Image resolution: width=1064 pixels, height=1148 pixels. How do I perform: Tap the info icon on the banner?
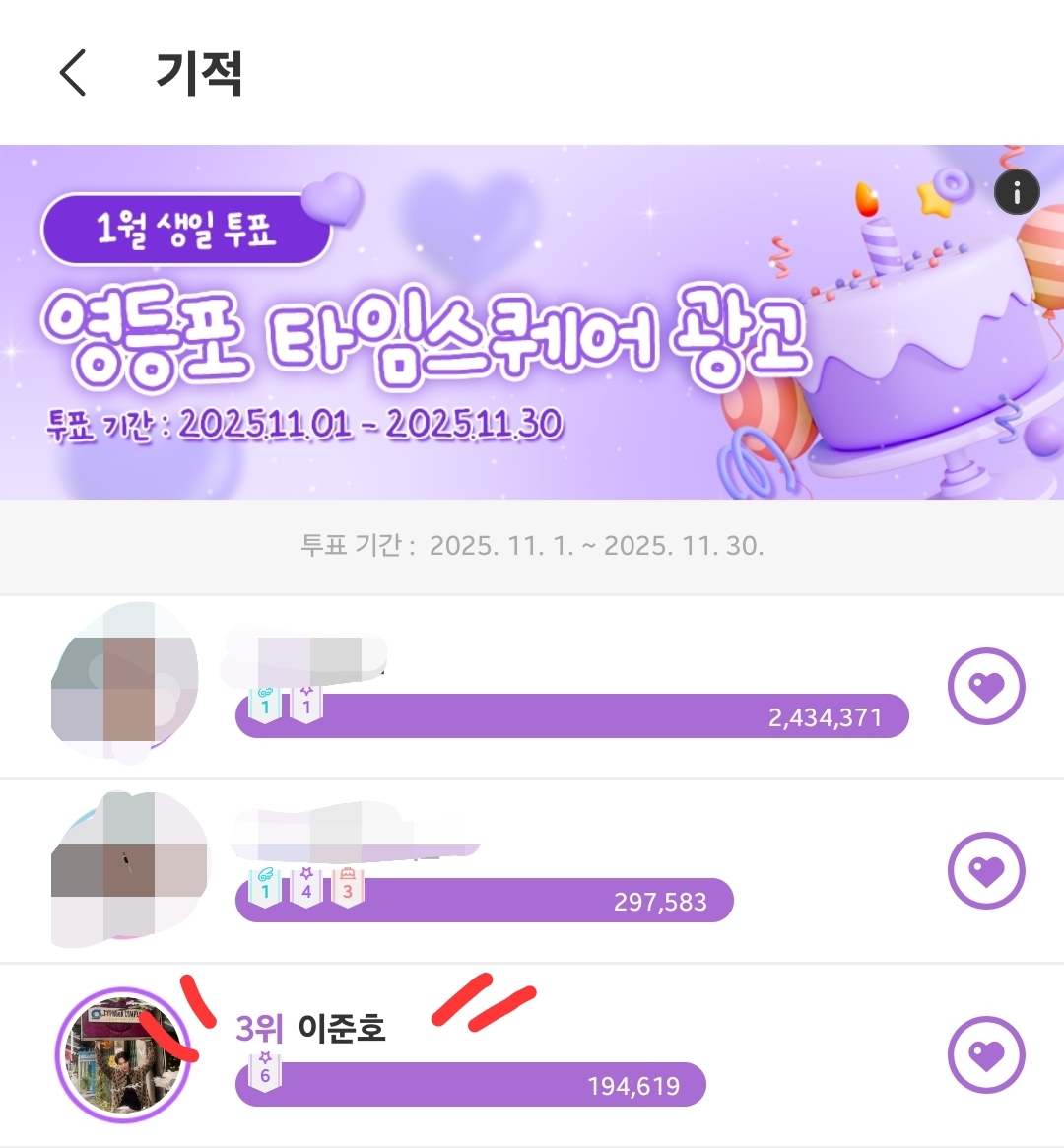point(1018,192)
